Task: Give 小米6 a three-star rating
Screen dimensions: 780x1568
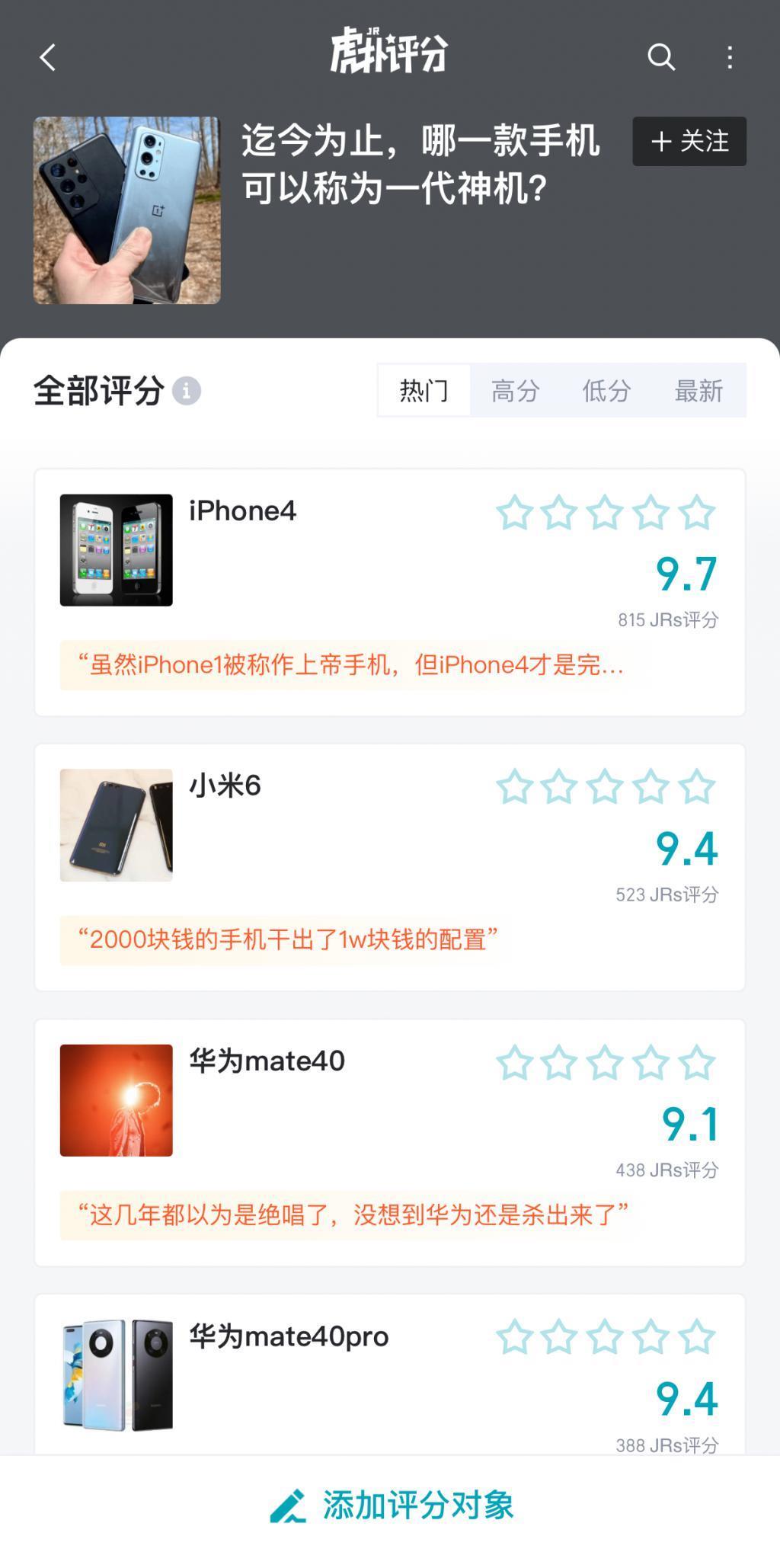Action: tap(606, 787)
